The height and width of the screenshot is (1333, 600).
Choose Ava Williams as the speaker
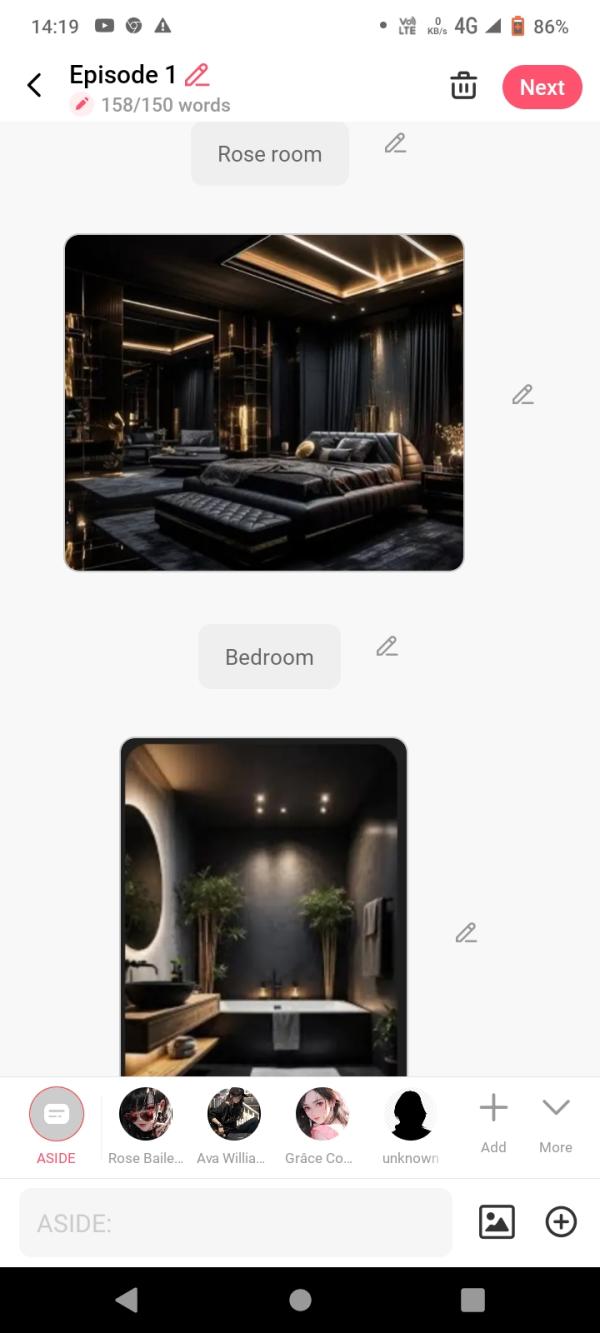click(234, 1115)
